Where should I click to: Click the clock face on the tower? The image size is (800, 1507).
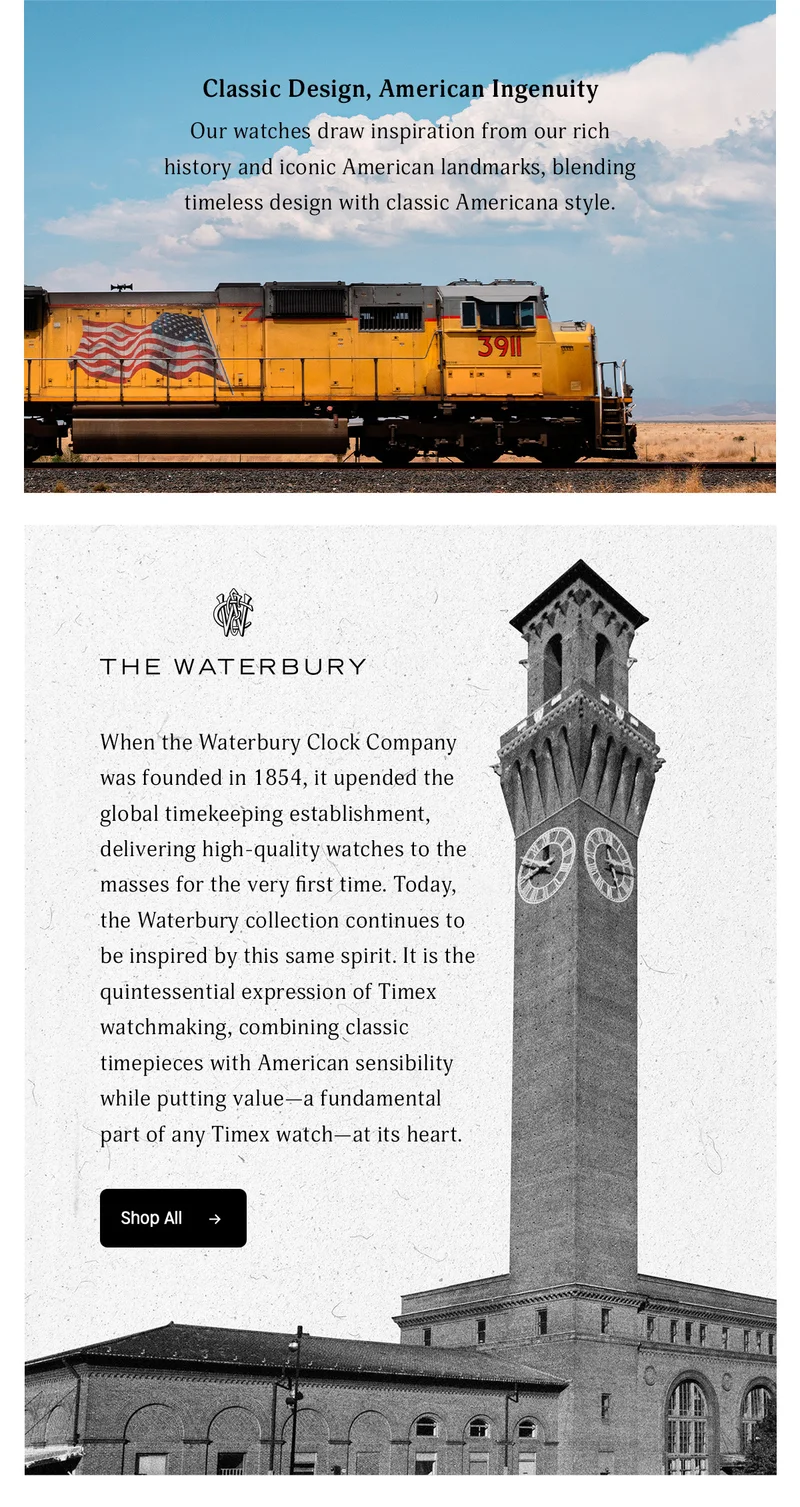[545, 862]
